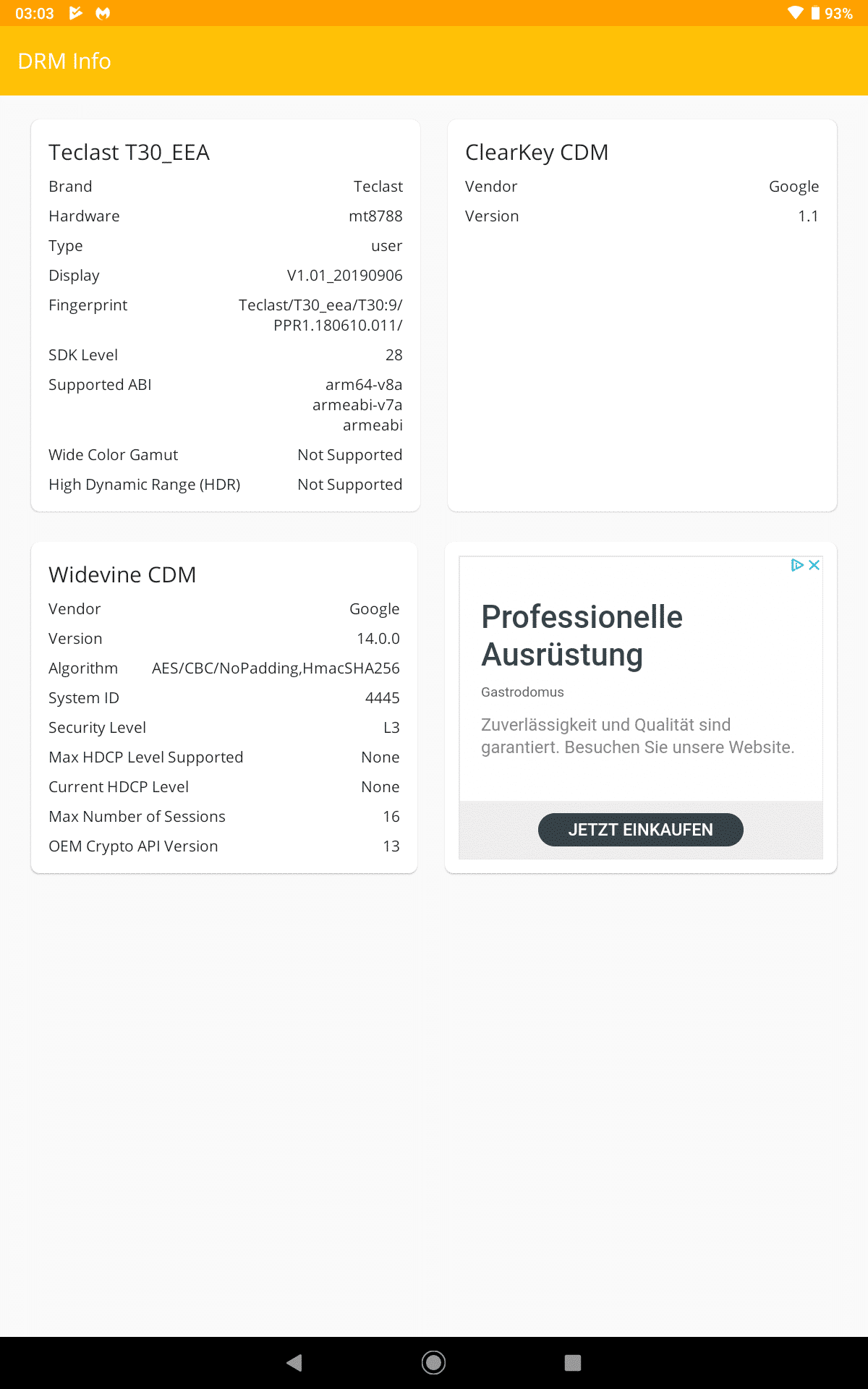Image resolution: width=868 pixels, height=1389 pixels.
Task: Go back using the navigation bar
Action: [x=294, y=1363]
